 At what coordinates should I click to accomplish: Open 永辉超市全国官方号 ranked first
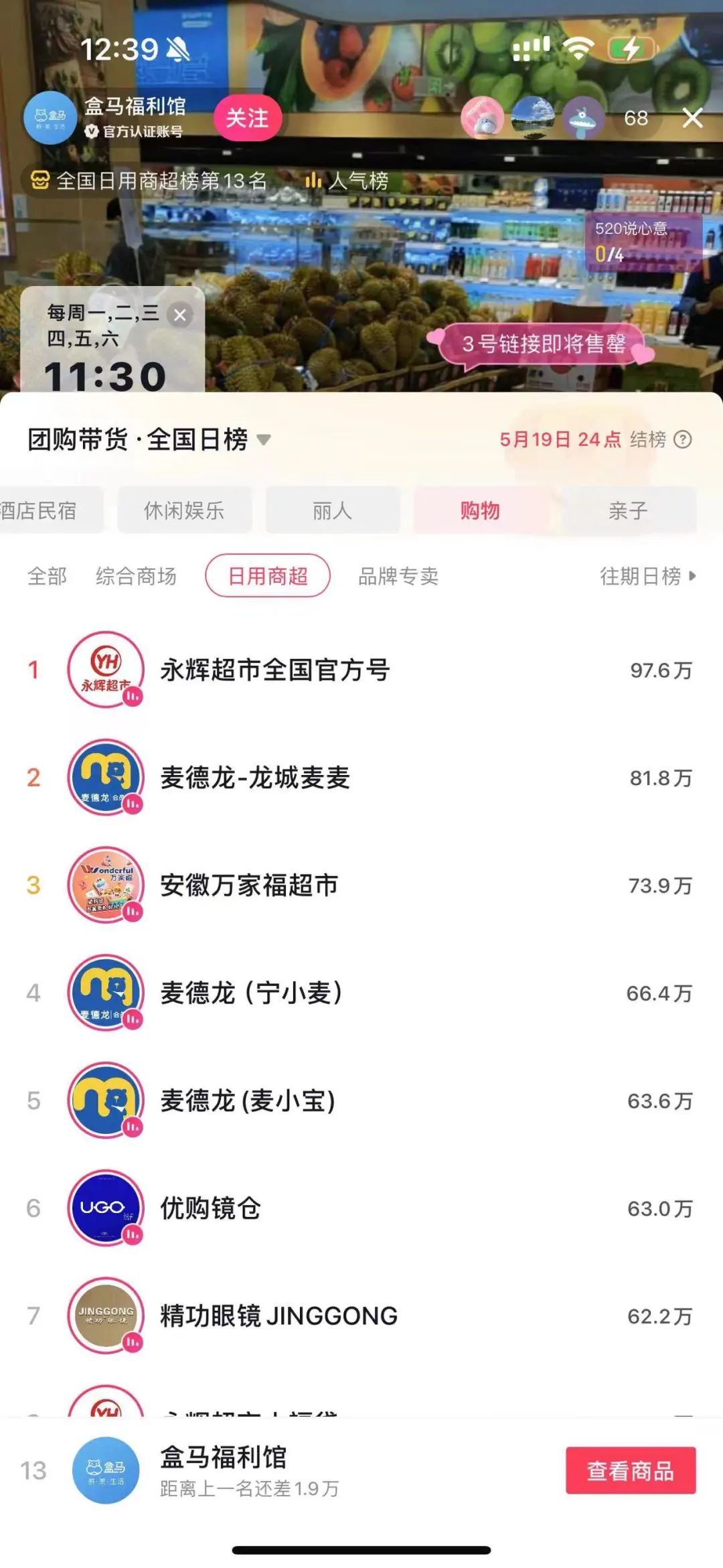(x=274, y=670)
